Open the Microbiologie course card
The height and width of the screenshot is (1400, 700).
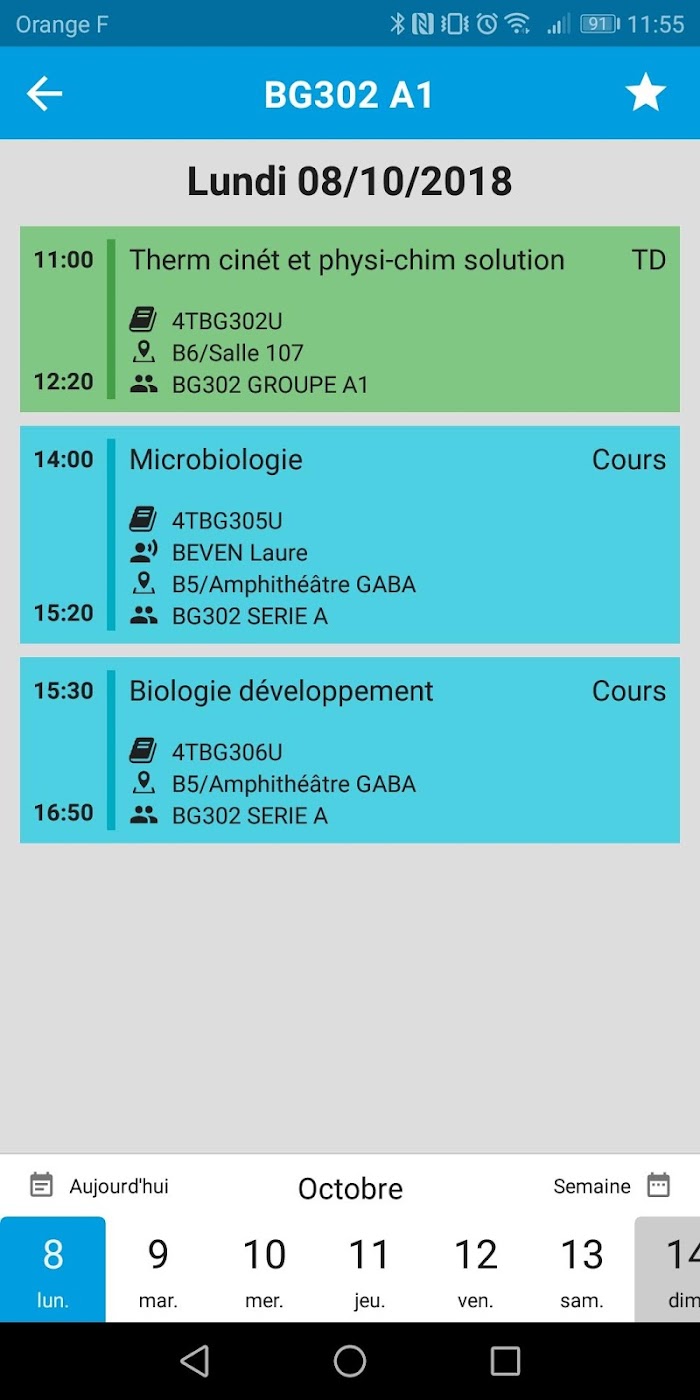tap(350, 535)
